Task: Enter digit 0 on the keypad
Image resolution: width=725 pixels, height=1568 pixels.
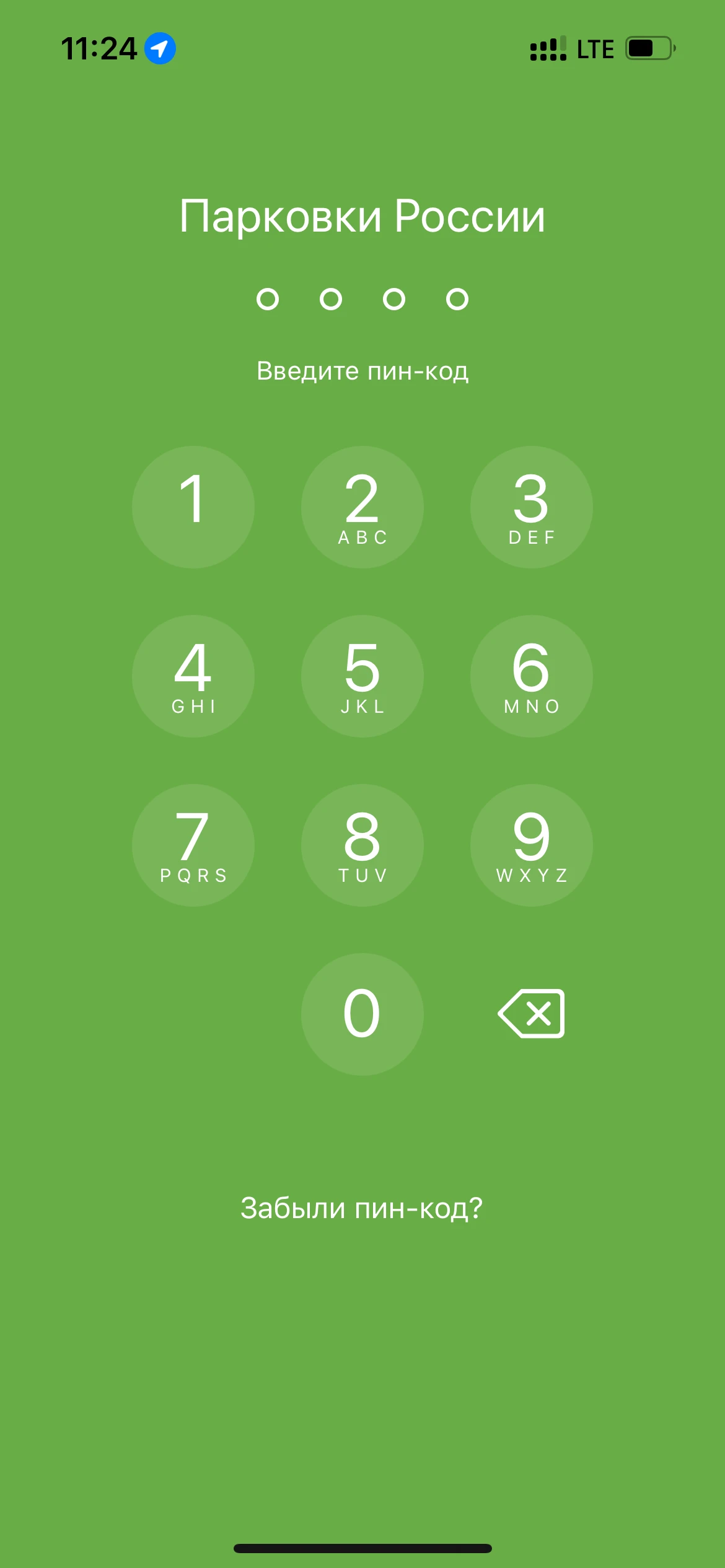Action: pyautogui.click(x=362, y=1014)
